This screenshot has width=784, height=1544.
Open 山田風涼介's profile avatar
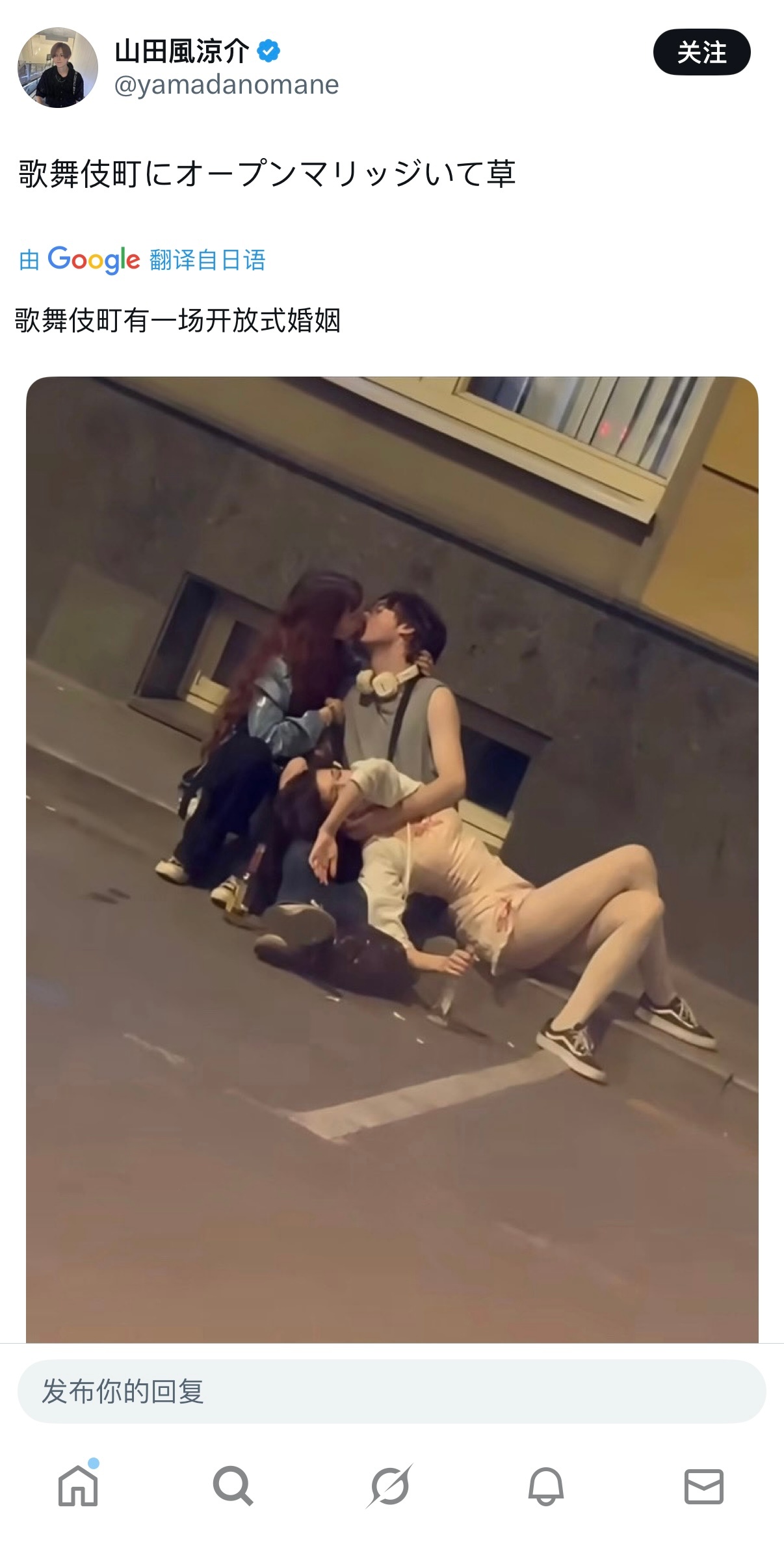coord(58,68)
